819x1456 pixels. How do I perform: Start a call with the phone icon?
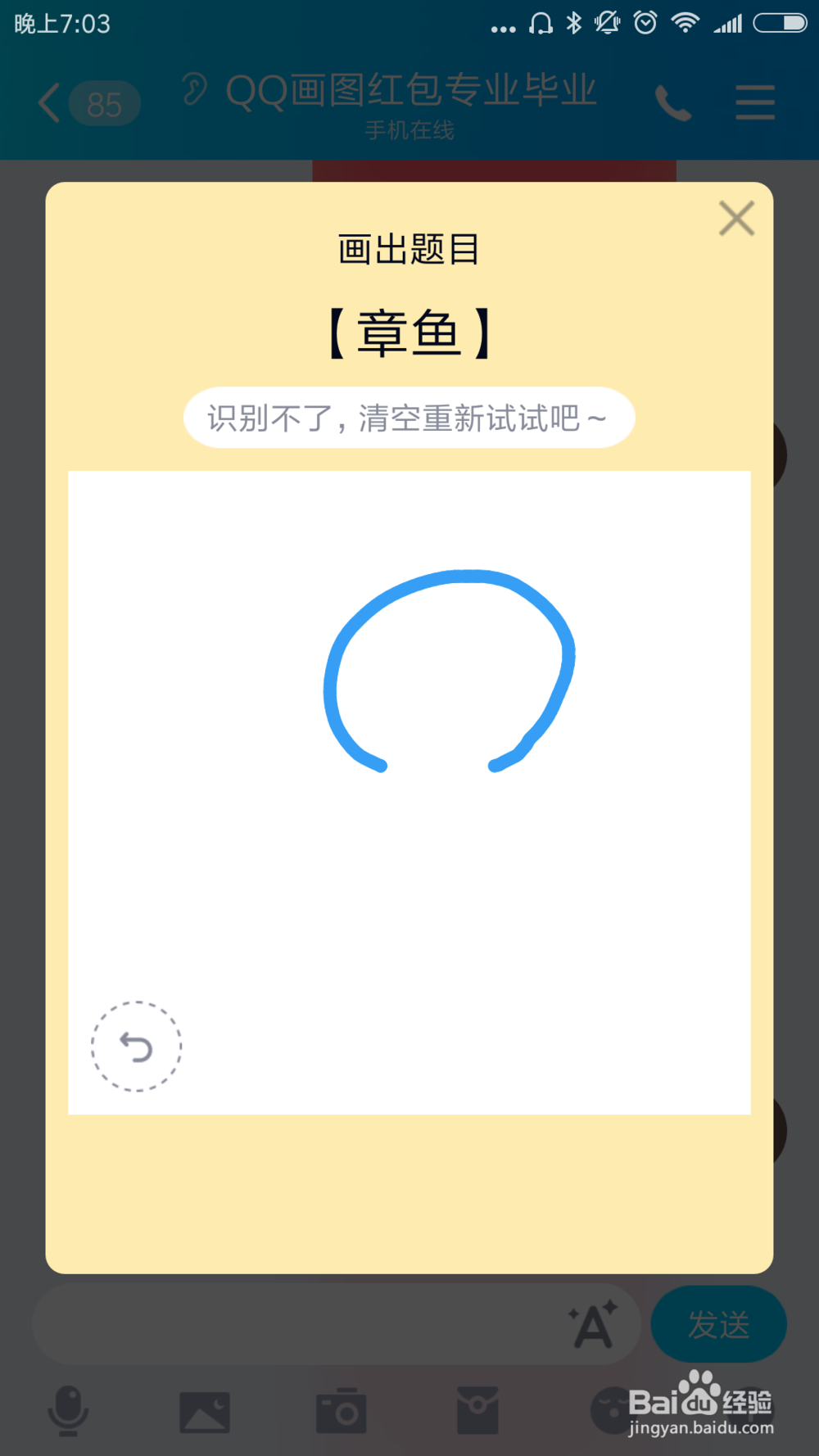tap(672, 104)
